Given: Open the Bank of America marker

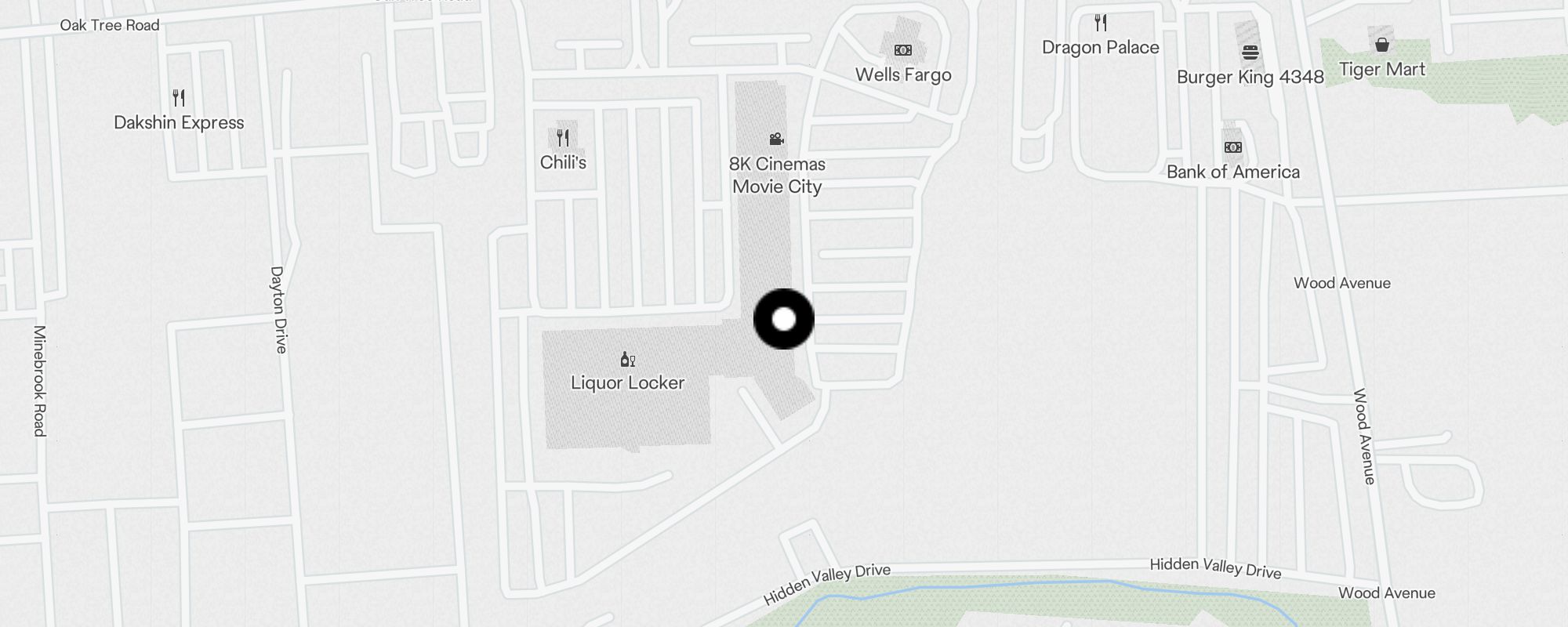Looking at the screenshot, I should (x=1232, y=147).
